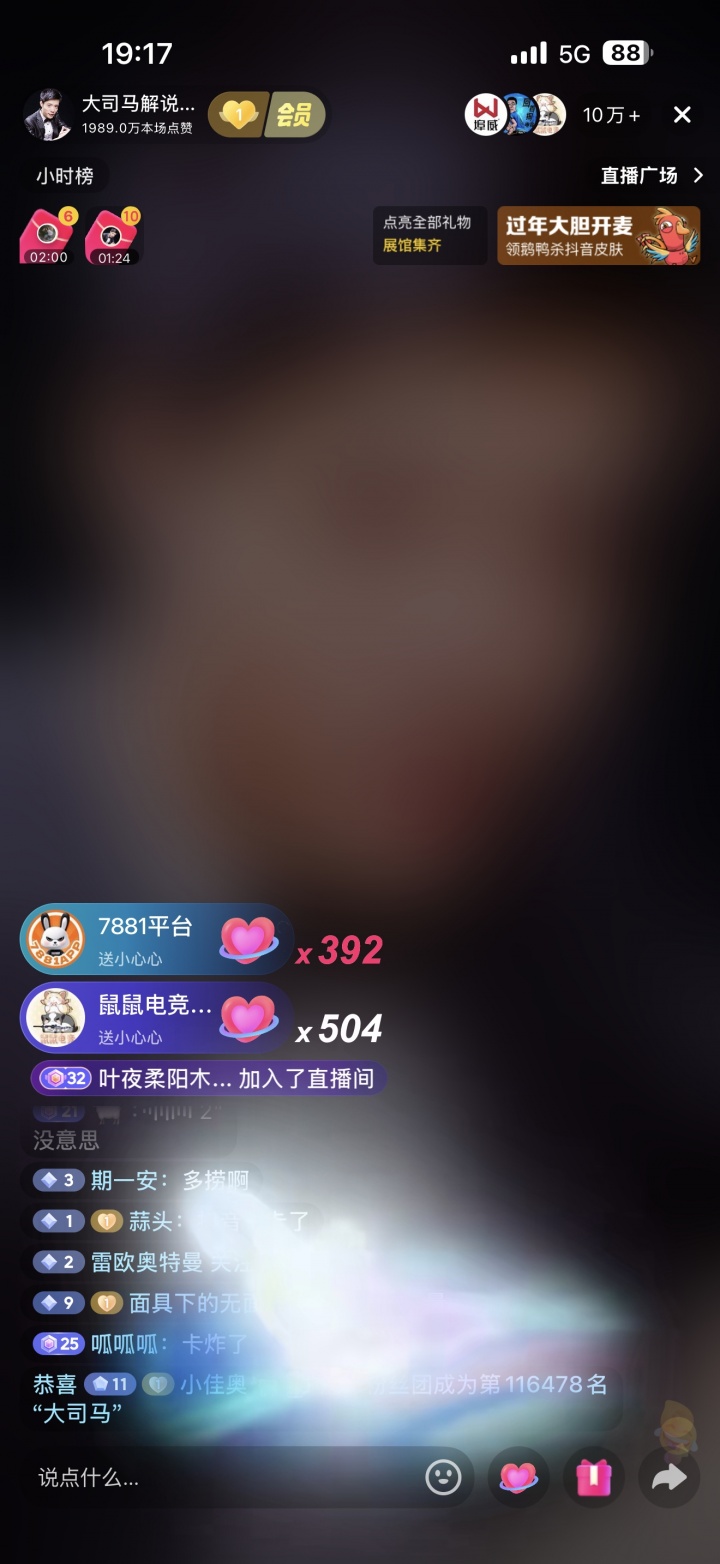Image resolution: width=720 pixels, height=1564 pixels.
Task: Open 小时榜 hourly ranking
Action: [x=65, y=176]
